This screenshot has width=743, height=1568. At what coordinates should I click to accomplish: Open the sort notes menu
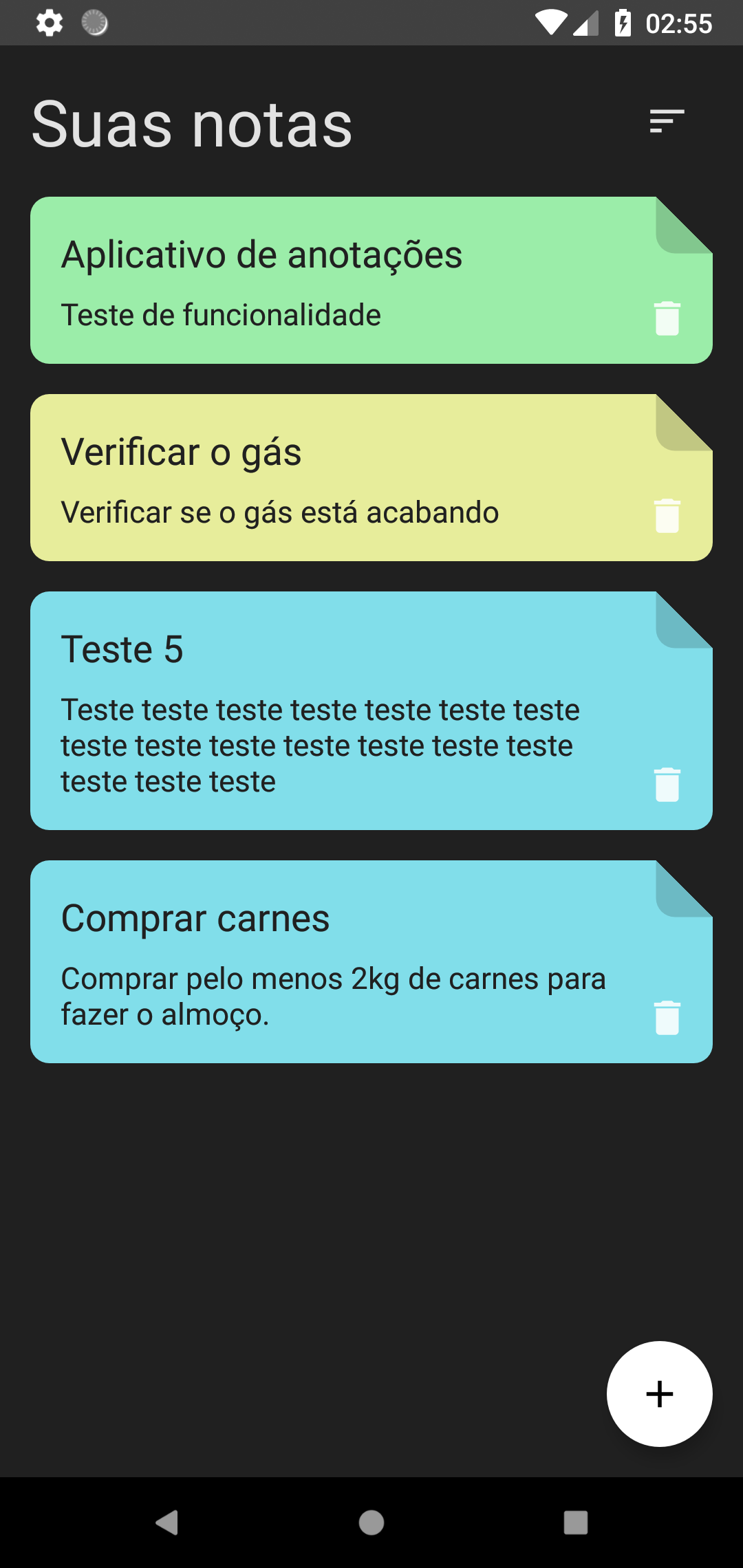tap(667, 122)
